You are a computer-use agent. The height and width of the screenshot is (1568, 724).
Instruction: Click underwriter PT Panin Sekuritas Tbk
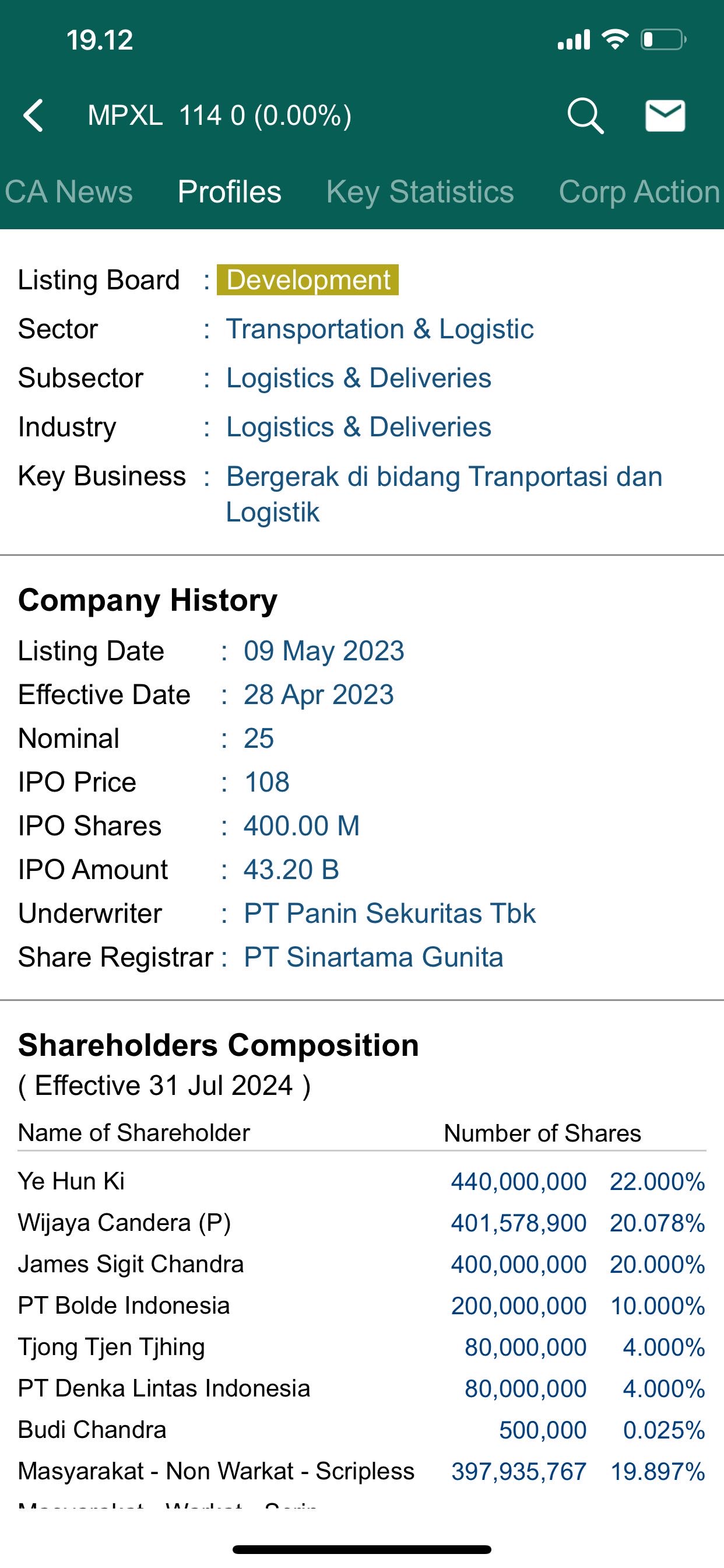(x=388, y=913)
